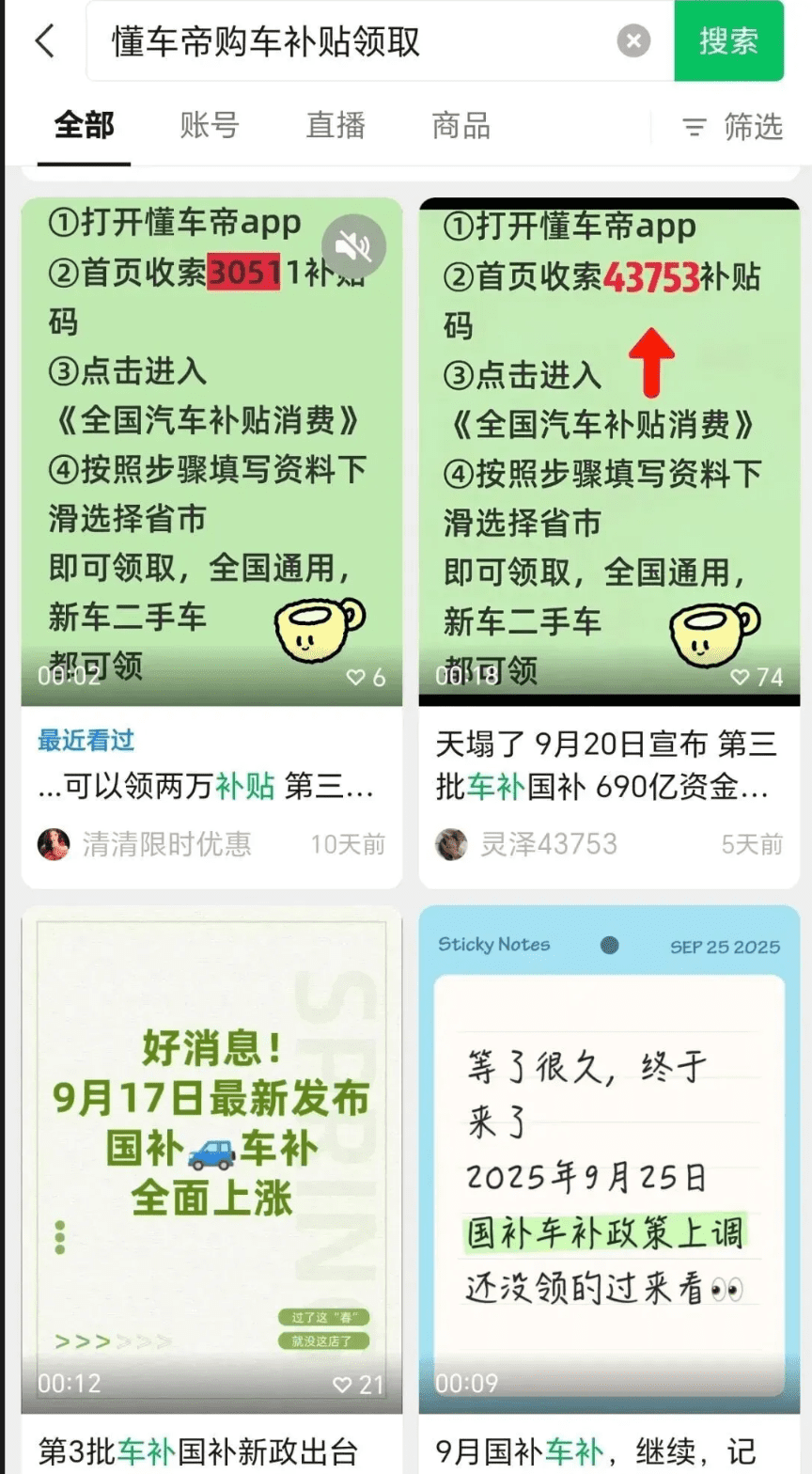Open the 筛选 filter options
The image size is (812, 1474).
click(x=732, y=127)
